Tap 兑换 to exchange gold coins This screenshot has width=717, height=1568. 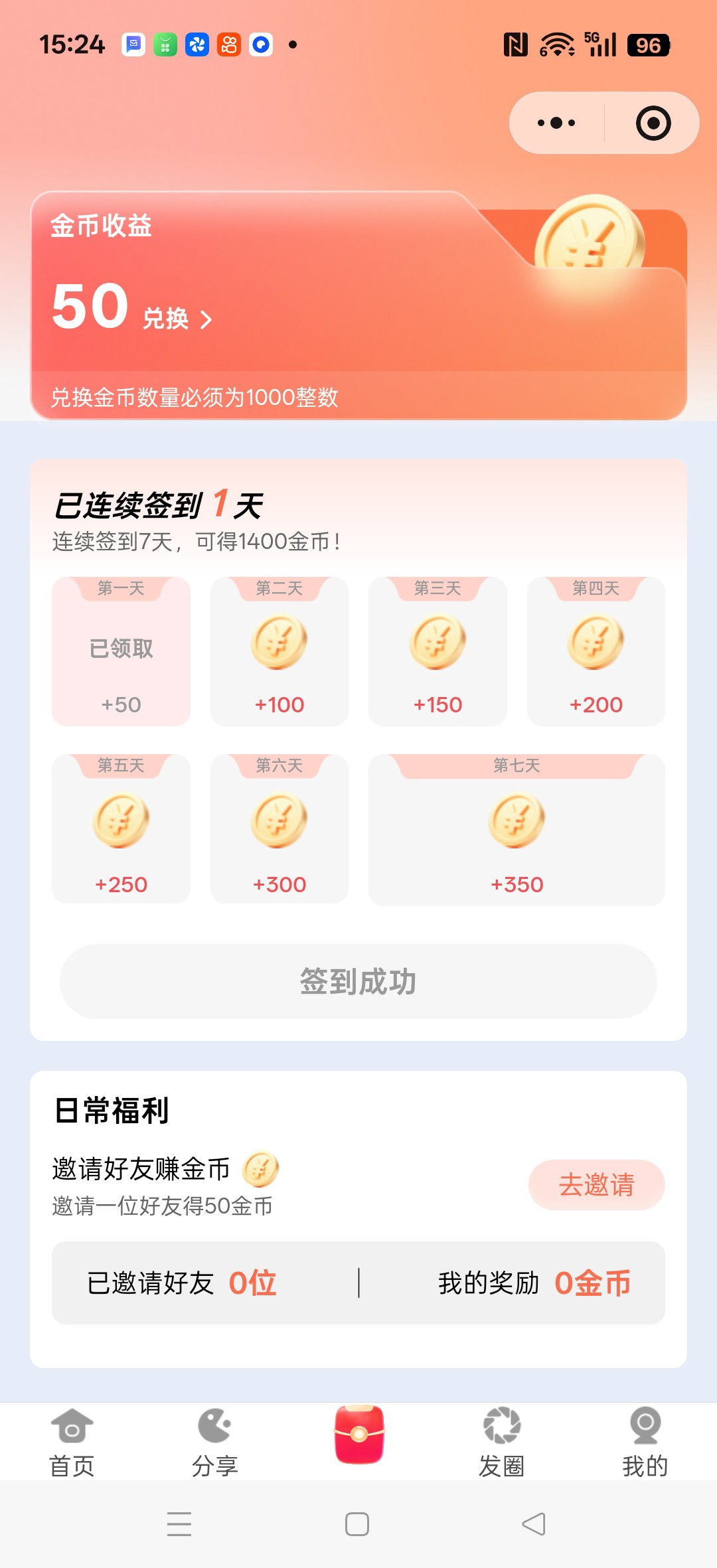(177, 319)
